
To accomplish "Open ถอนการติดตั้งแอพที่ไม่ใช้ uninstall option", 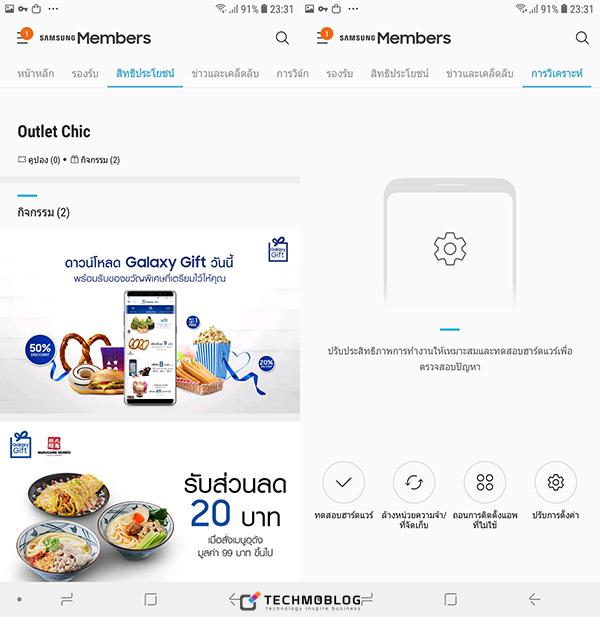I will point(485,483).
